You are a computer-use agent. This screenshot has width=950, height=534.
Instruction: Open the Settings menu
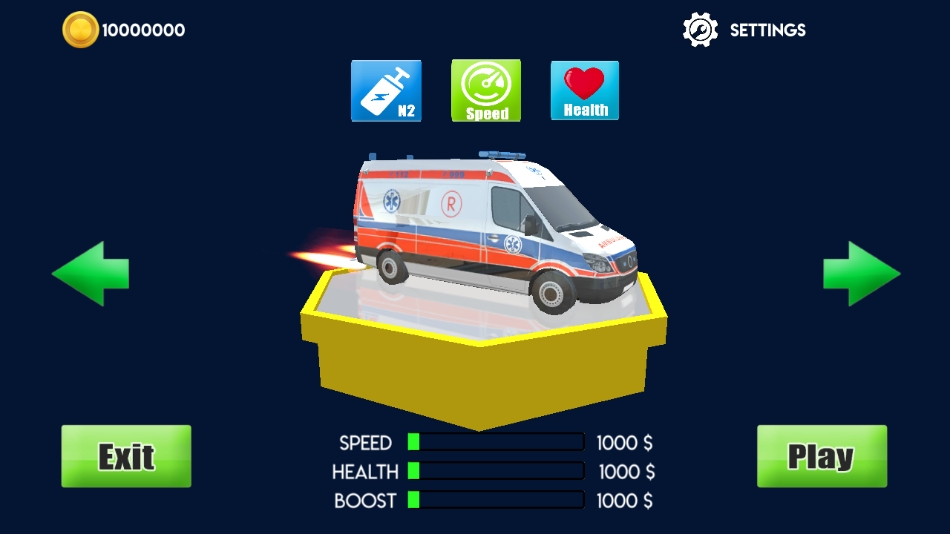tap(744, 30)
